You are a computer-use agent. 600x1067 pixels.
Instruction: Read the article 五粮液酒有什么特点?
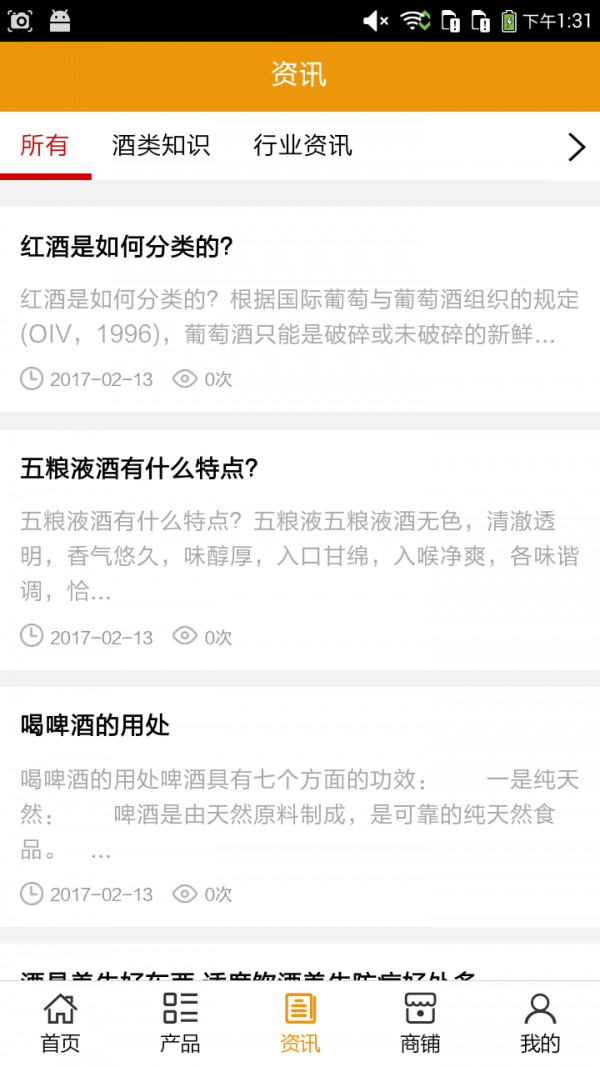click(x=139, y=468)
